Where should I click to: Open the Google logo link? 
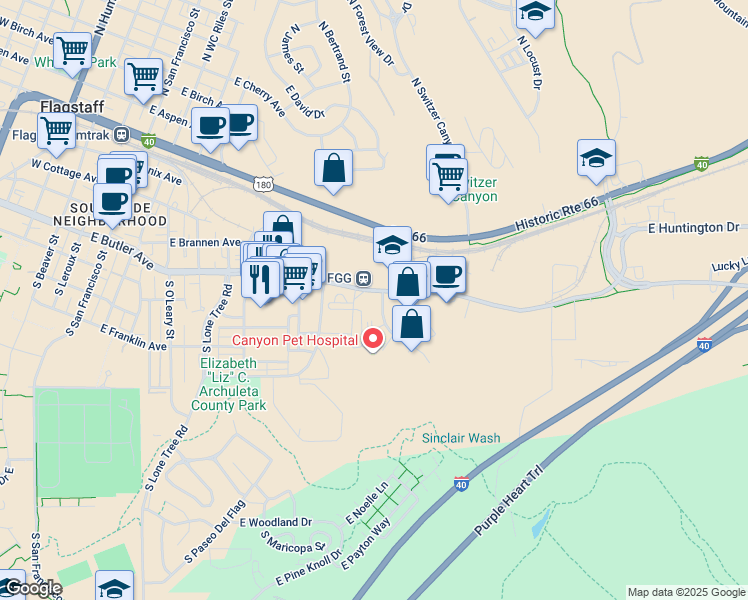coord(33,588)
